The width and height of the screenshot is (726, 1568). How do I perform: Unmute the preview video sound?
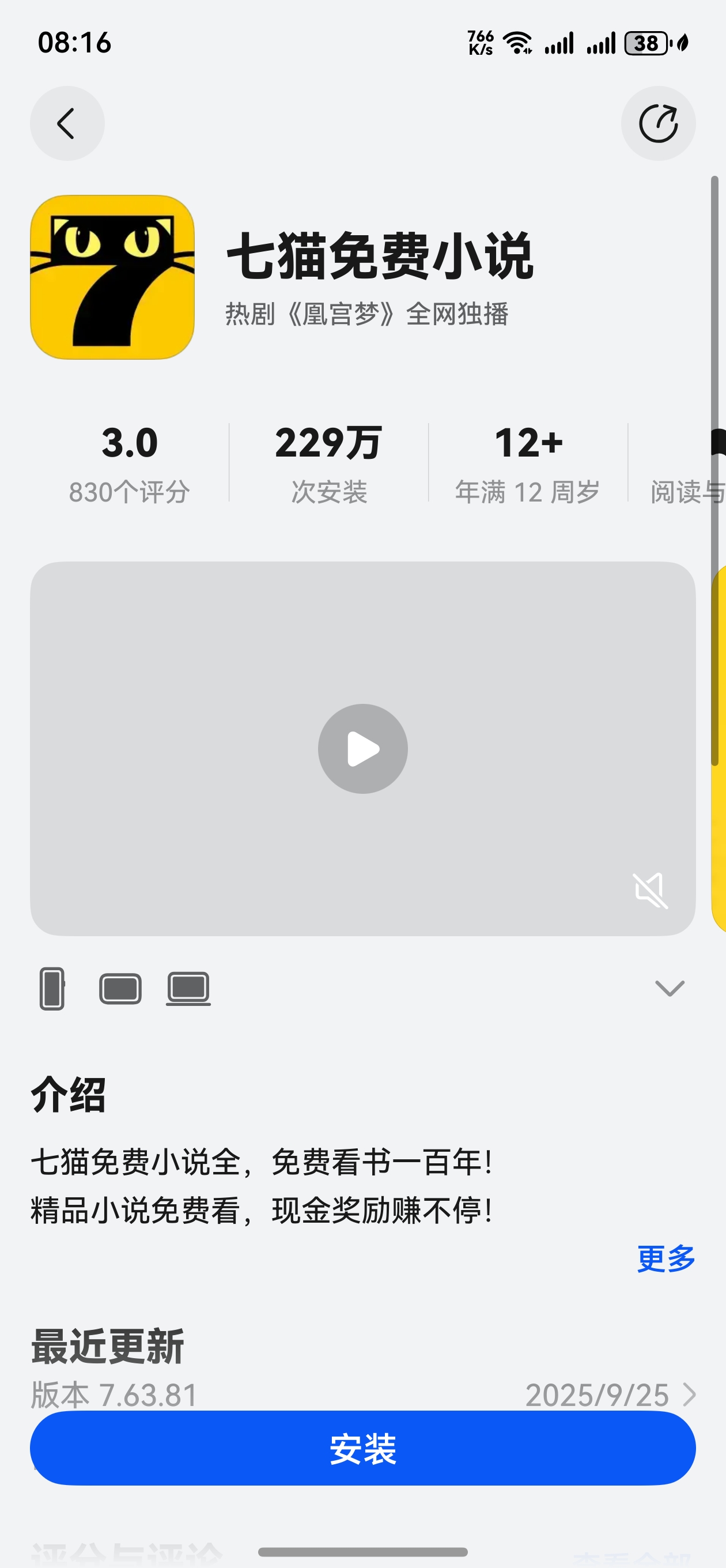click(x=650, y=891)
